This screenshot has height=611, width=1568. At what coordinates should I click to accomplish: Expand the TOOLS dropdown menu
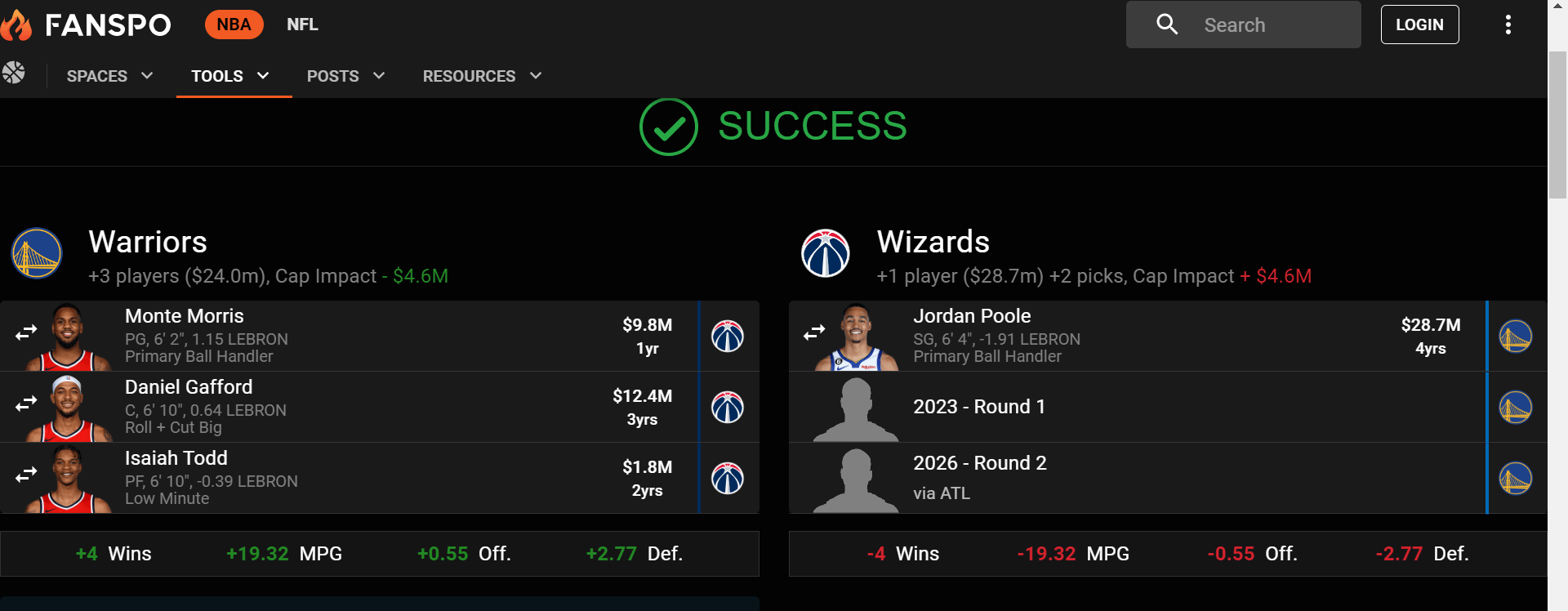click(230, 76)
